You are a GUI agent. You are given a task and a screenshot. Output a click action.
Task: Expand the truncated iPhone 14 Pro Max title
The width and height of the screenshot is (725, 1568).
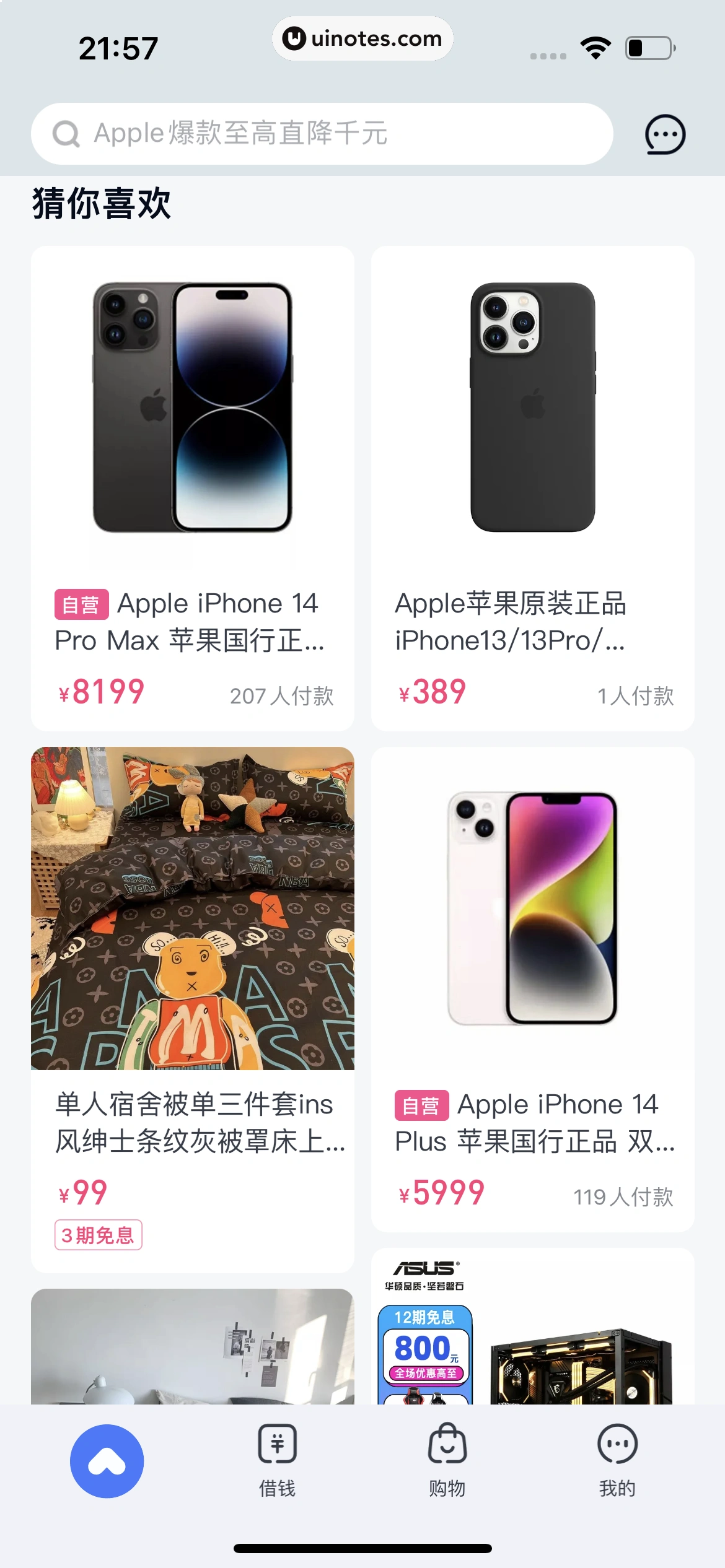pyautogui.click(x=192, y=622)
